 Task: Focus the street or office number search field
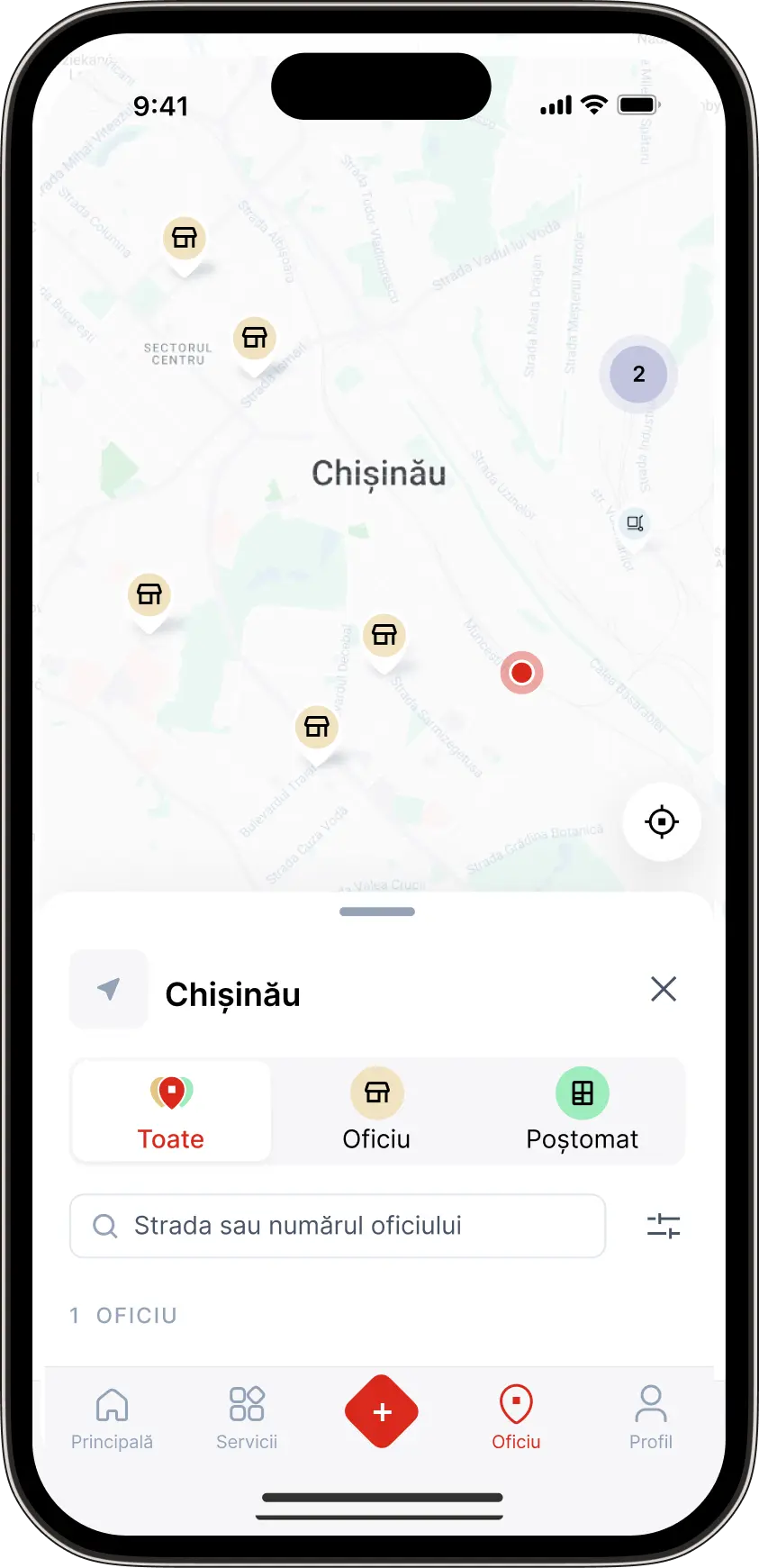pos(338,1226)
